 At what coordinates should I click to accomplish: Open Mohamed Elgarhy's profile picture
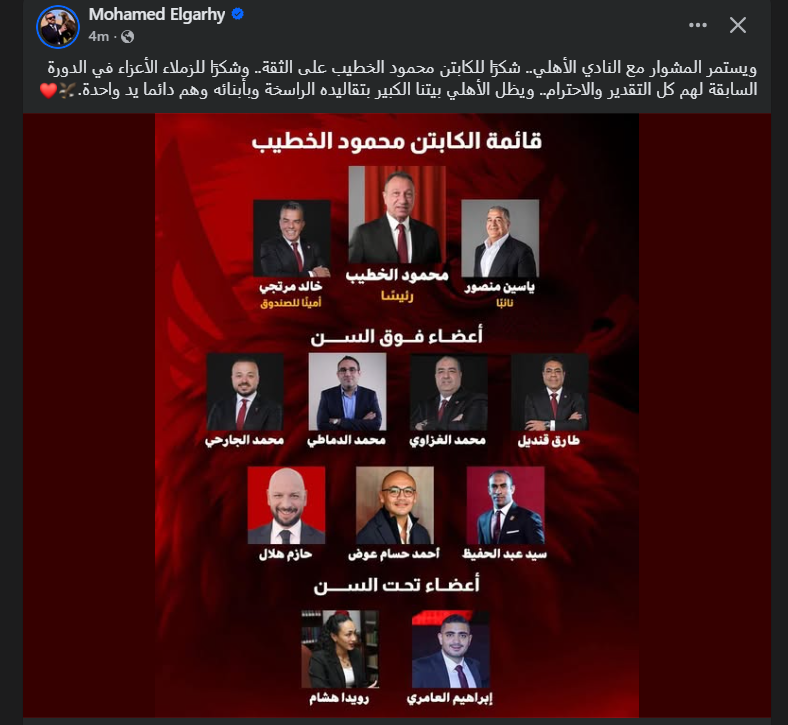coord(58,27)
